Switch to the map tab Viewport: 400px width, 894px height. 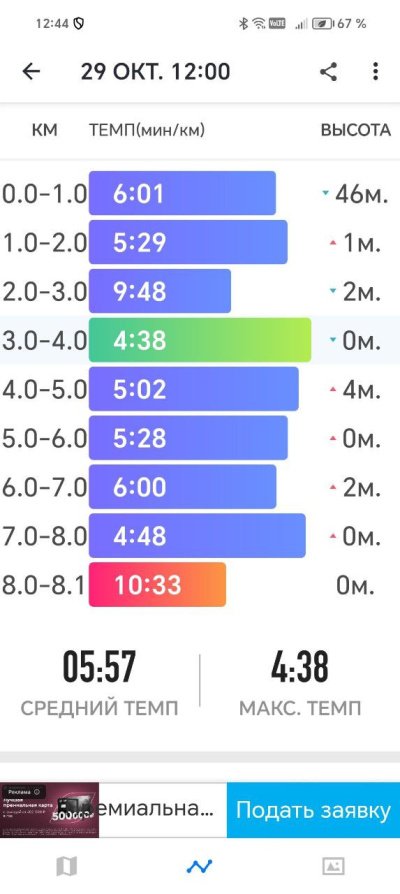tap(67, 867)
